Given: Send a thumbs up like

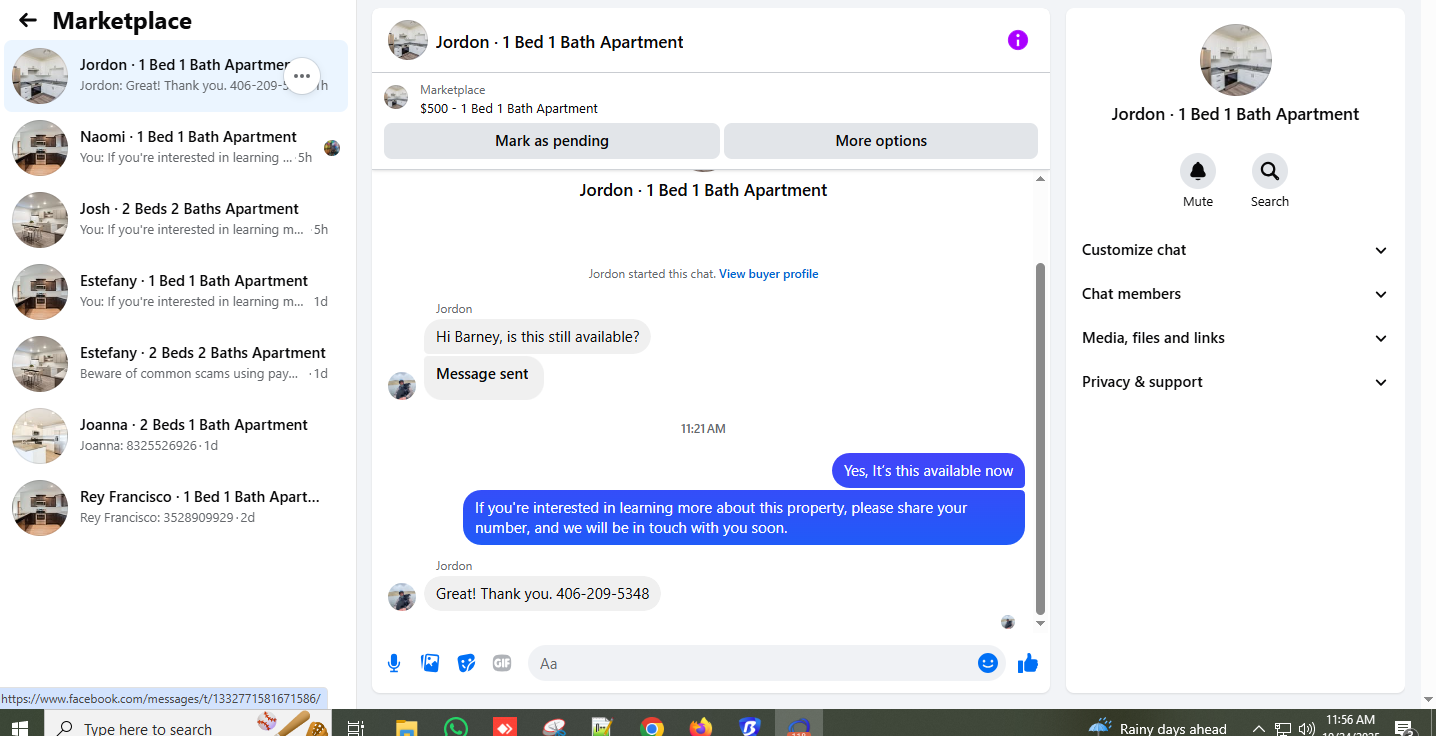Looking at the screenshot, I should (1028, 663).
